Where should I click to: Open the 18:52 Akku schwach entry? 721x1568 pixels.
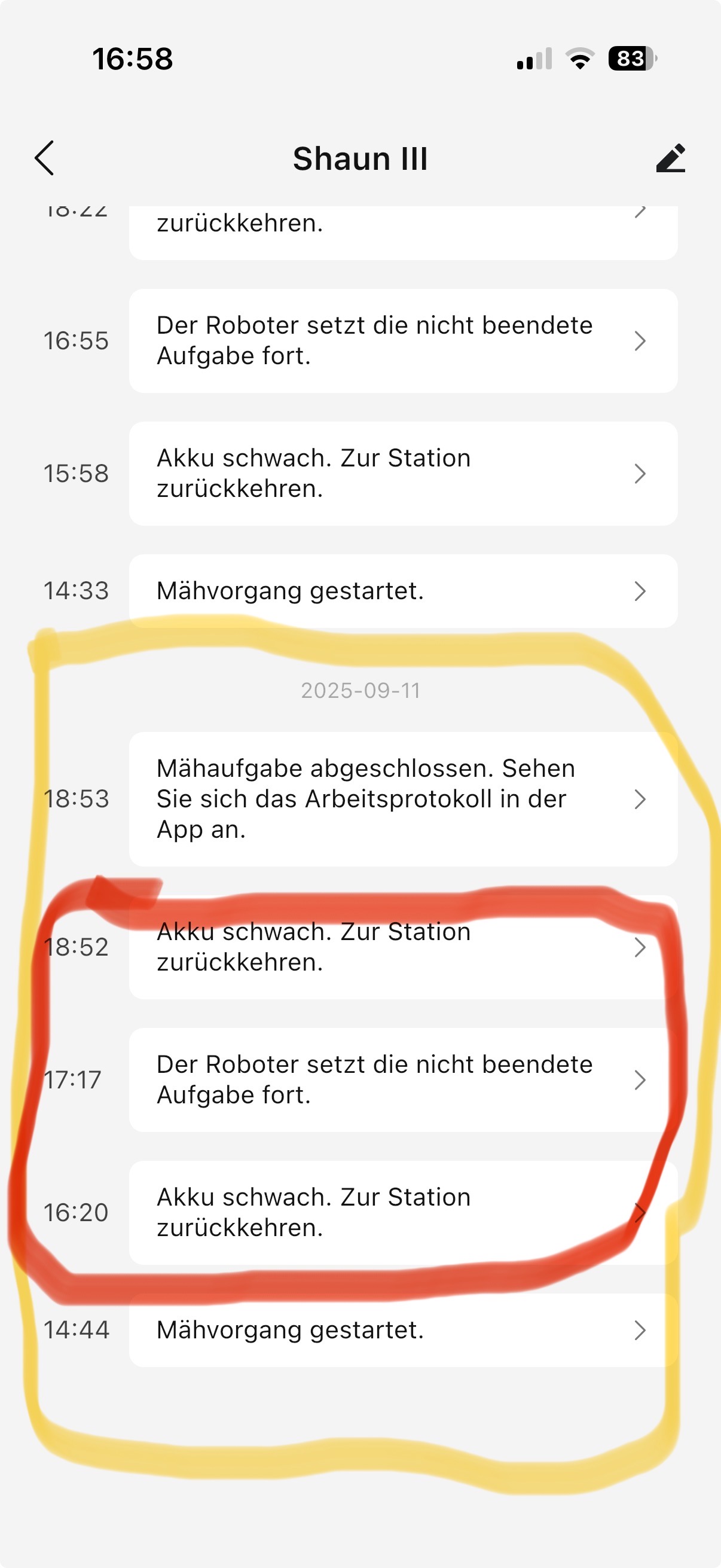(x=403, y=948)
